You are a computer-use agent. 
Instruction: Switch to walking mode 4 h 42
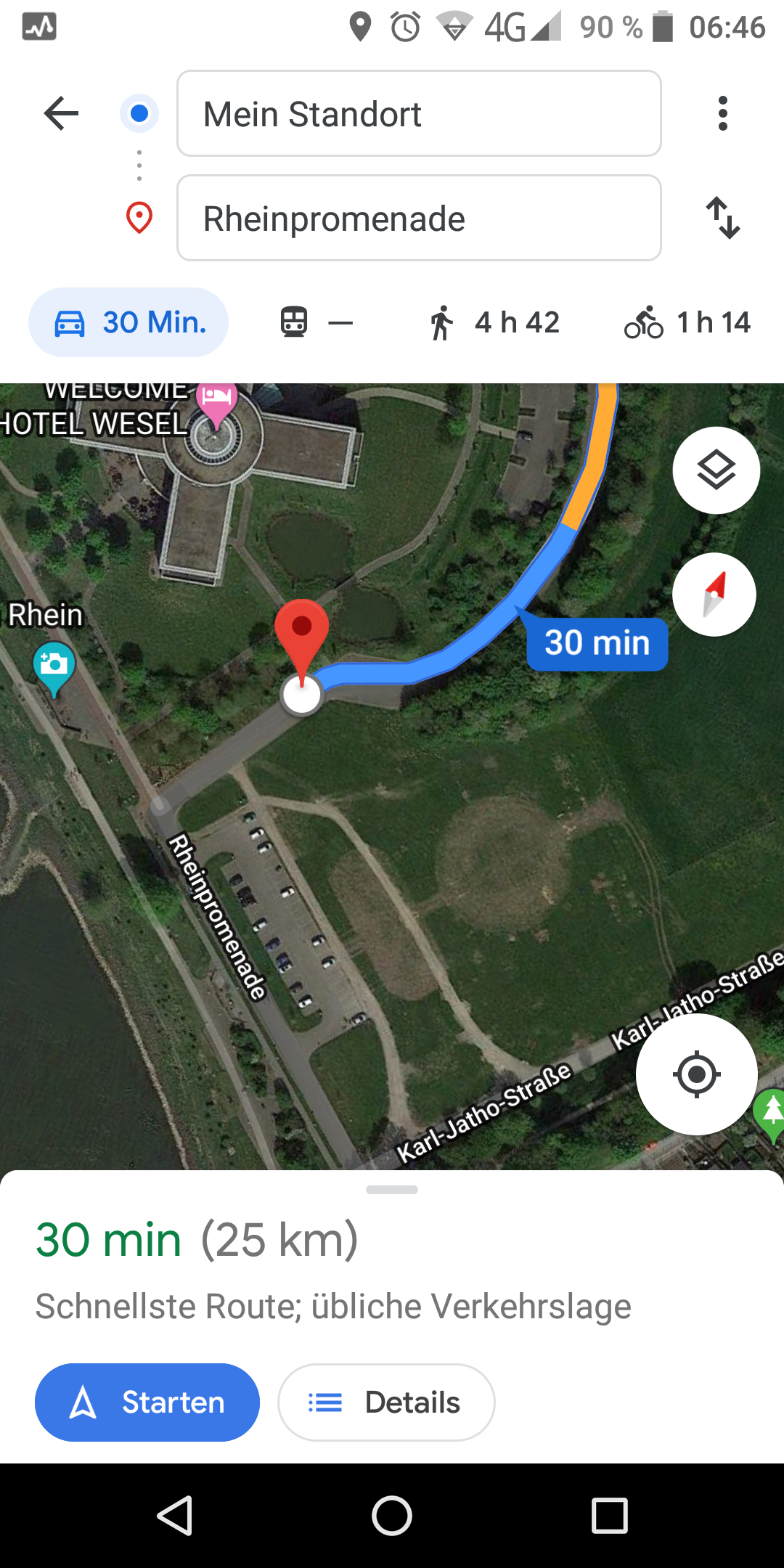[x=494, y=322]
